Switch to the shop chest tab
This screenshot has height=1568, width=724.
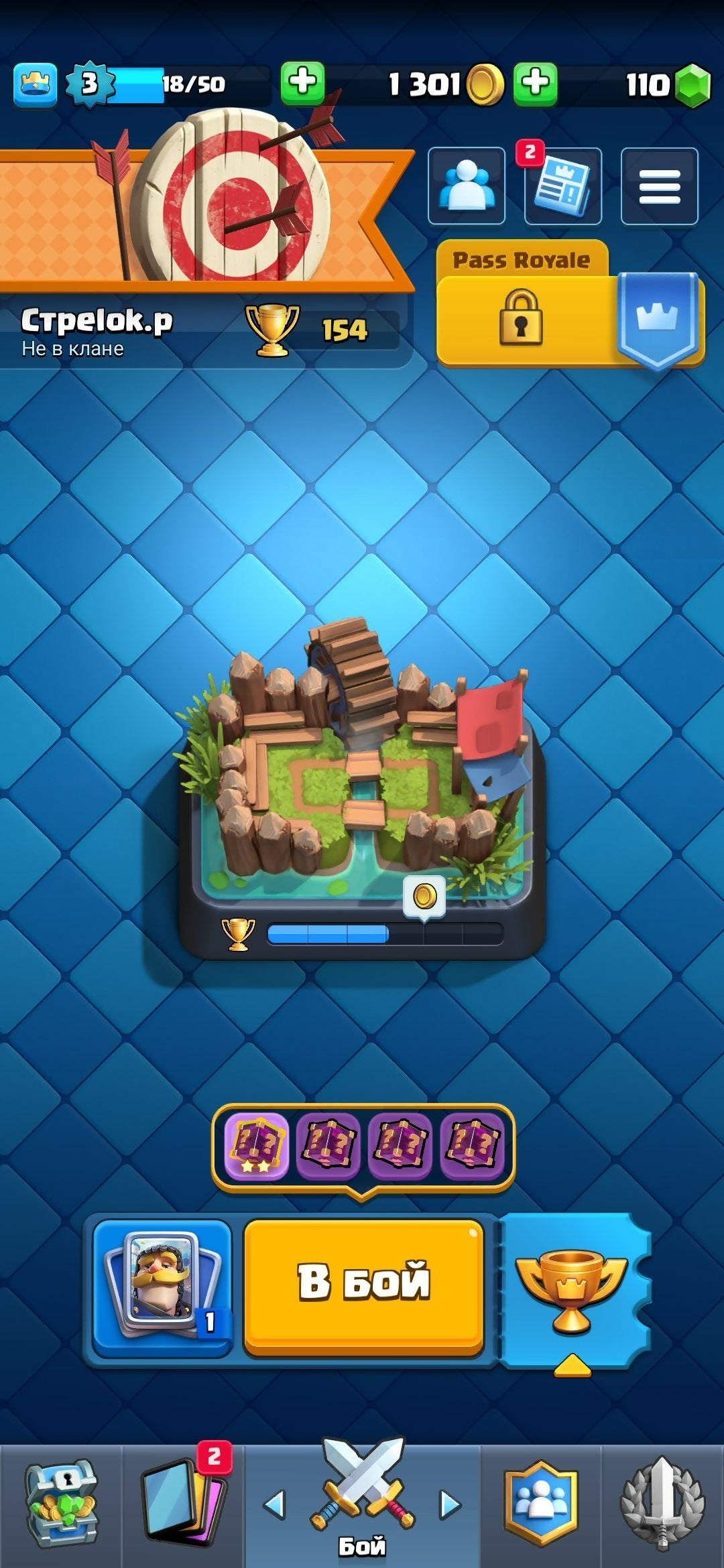pyautogui.click(x=61, y=1504)
